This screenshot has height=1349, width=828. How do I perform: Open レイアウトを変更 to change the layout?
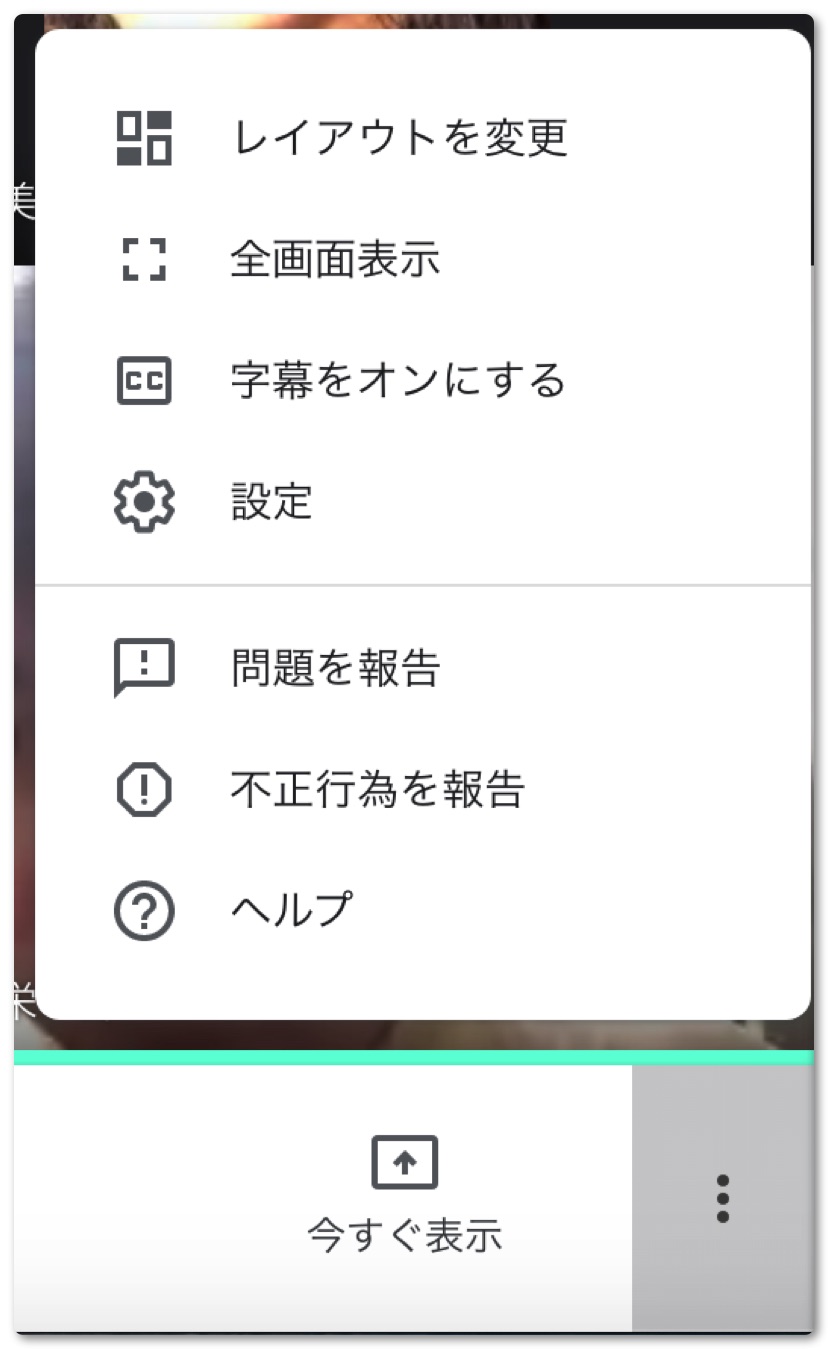(x=400, y=138)
